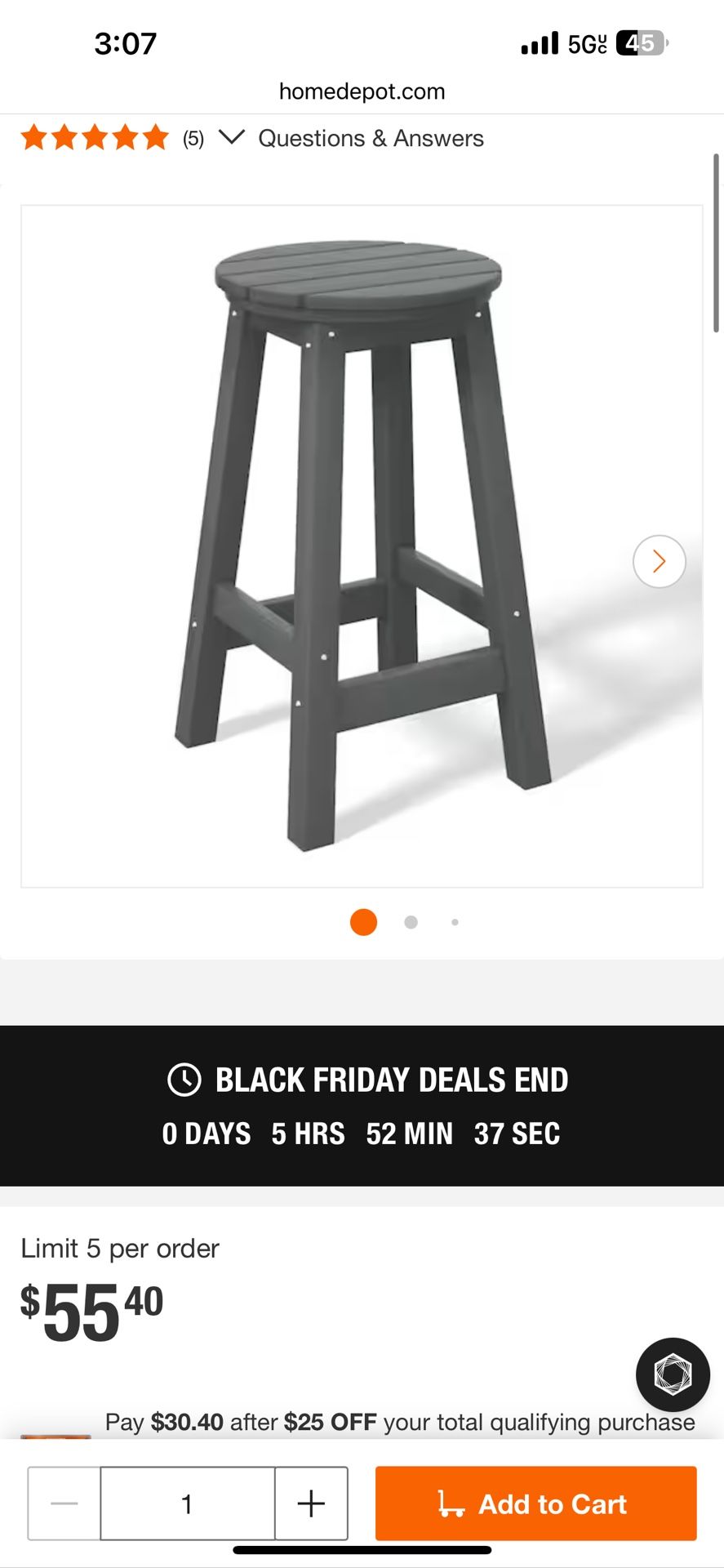Select the second image carousel dot
Image resolution: width=724 pixels, height=1568 pixels.
409,922
